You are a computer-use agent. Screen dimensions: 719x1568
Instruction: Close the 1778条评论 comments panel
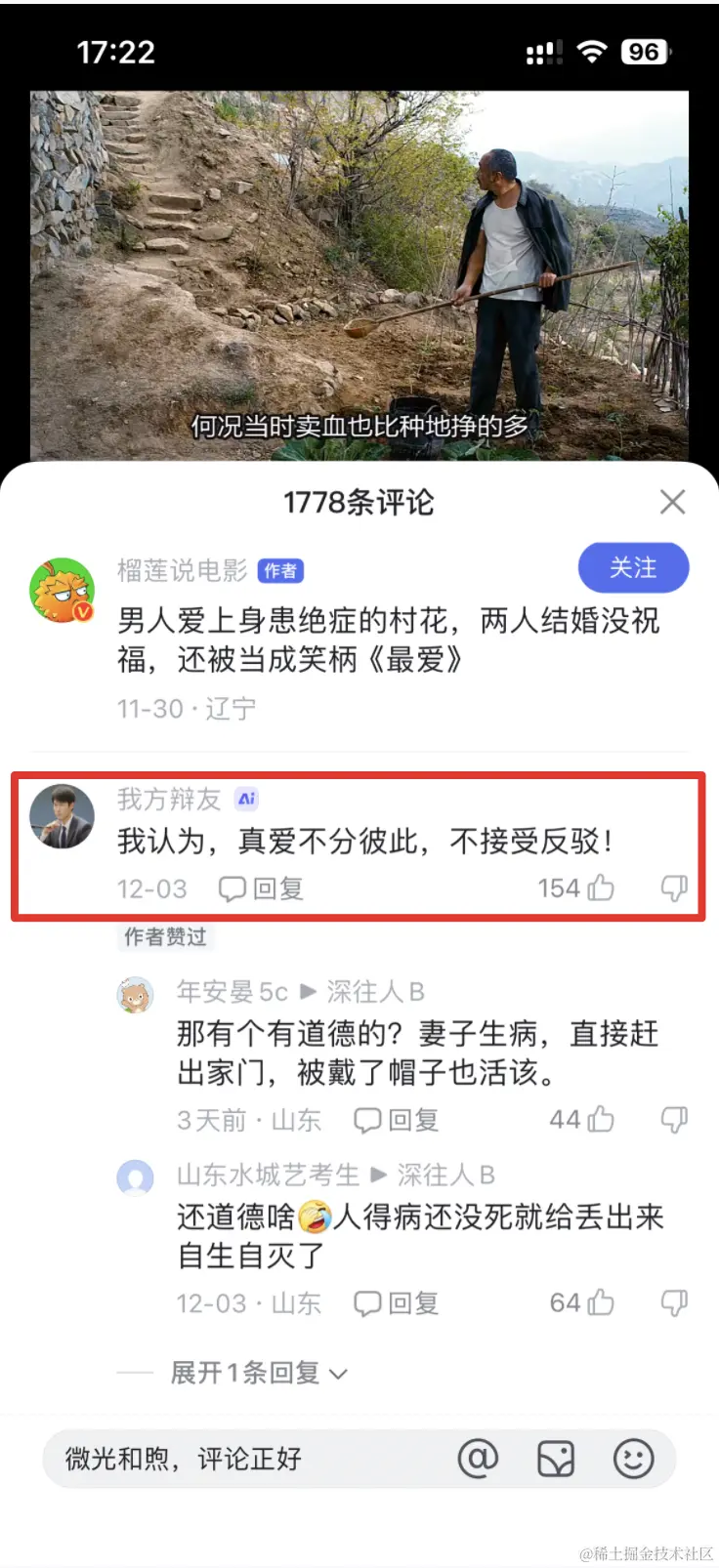672,502
